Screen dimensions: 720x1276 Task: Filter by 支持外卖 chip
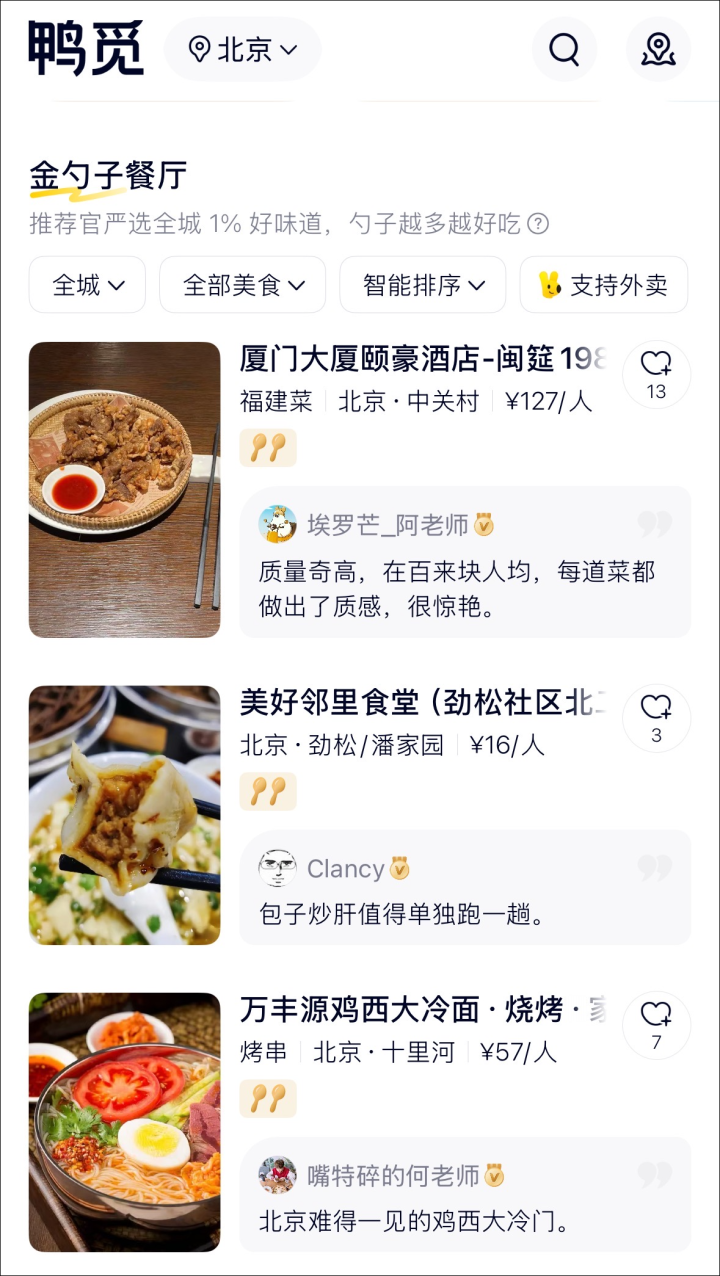click(x=604, y=285)
